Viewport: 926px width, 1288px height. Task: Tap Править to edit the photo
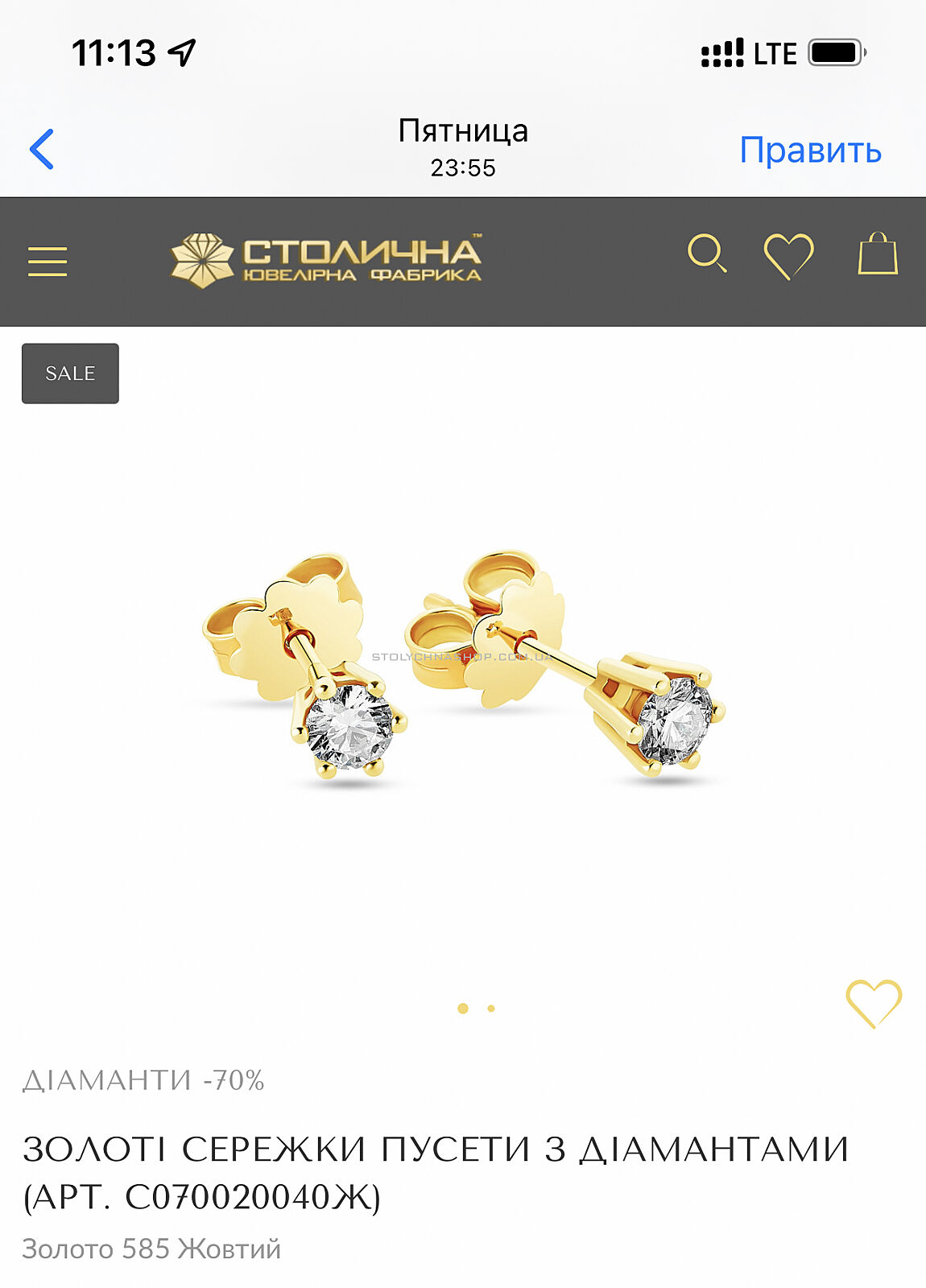click(810, 150)
